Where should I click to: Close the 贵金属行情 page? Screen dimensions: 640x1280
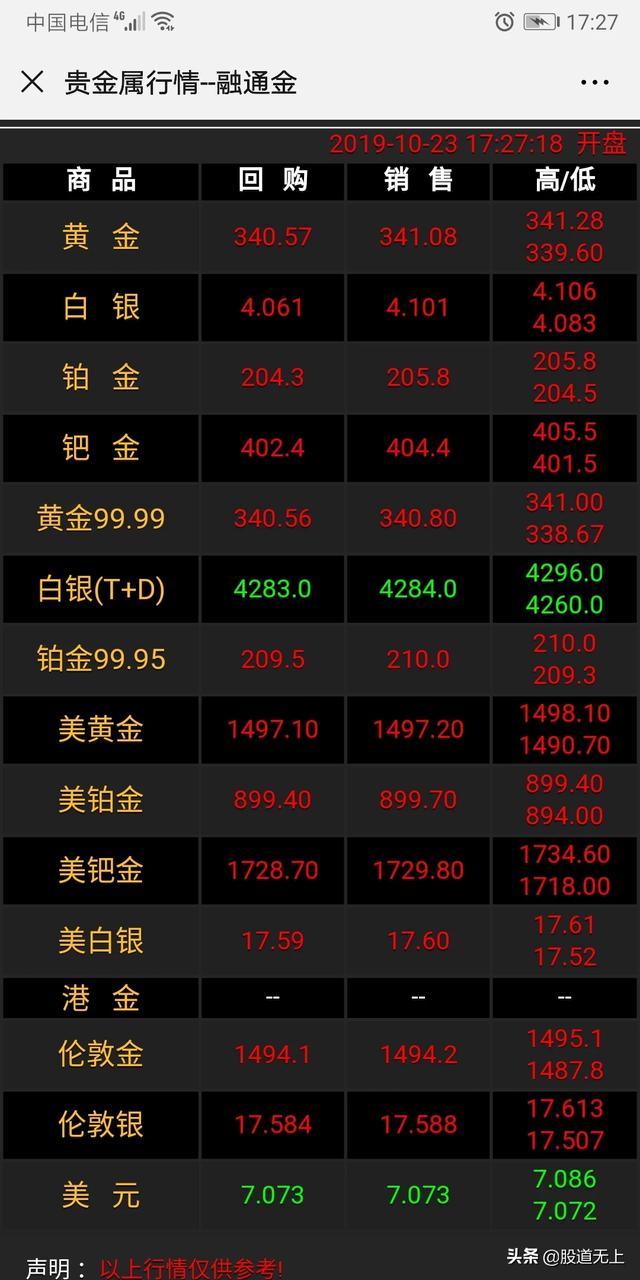(x=32, y=82)
